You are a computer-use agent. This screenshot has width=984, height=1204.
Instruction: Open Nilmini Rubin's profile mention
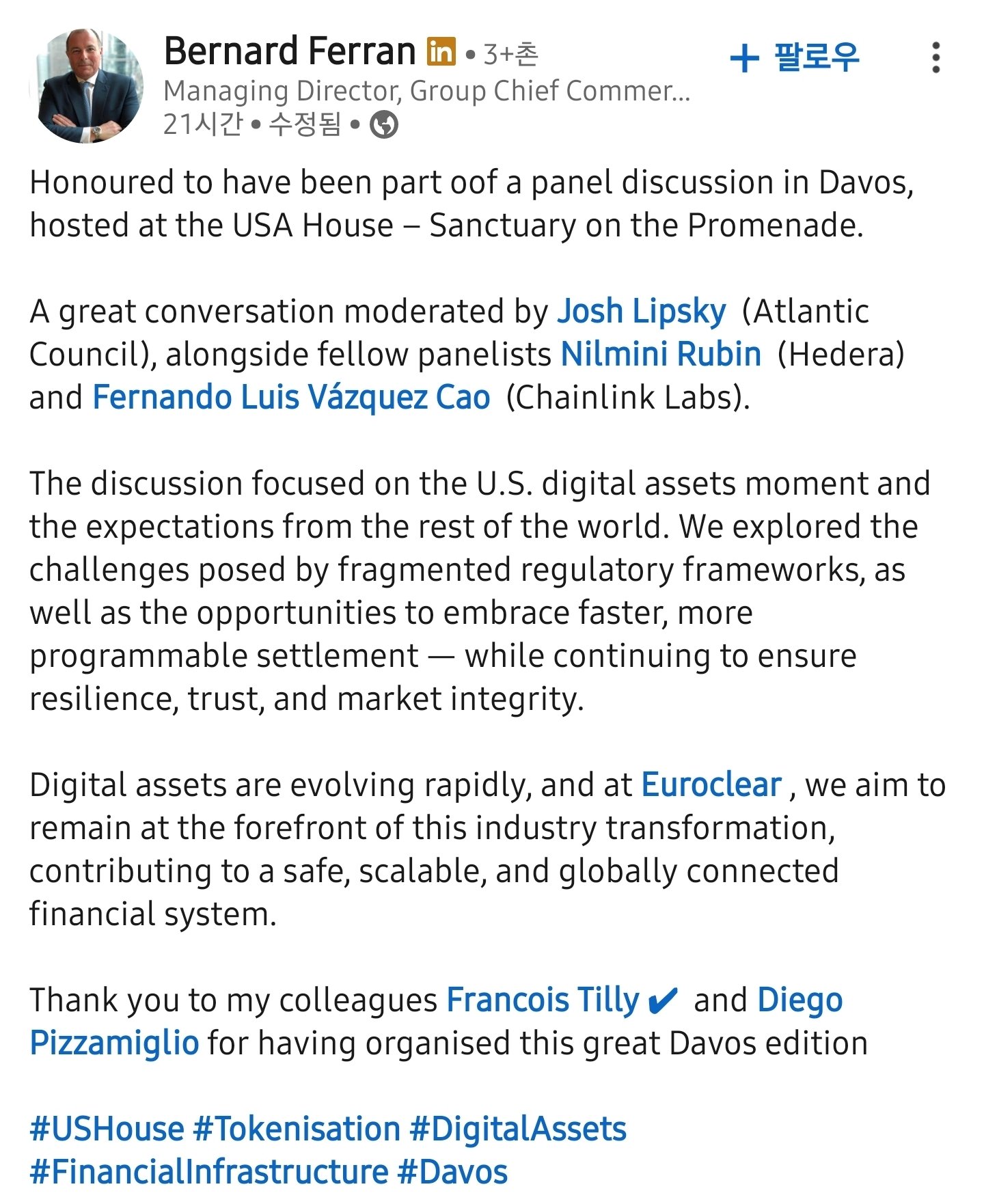[661, 355]
